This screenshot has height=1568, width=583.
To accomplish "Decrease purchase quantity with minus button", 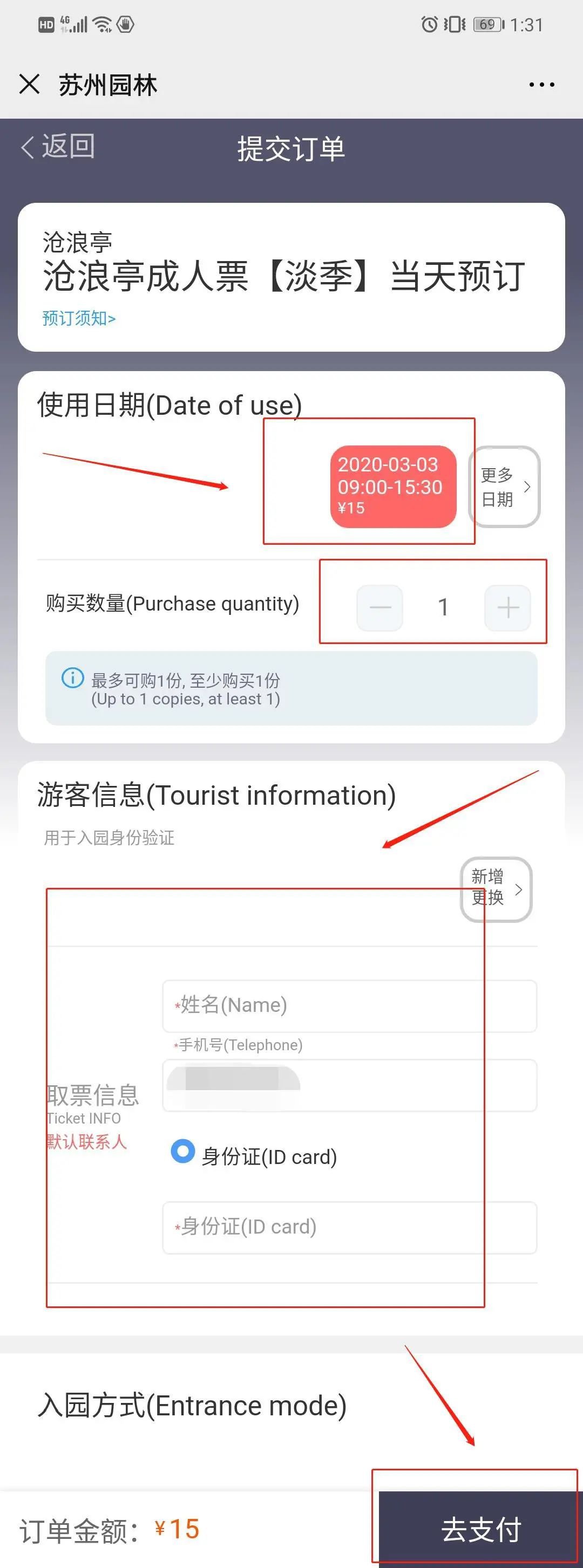I will 379,607.
